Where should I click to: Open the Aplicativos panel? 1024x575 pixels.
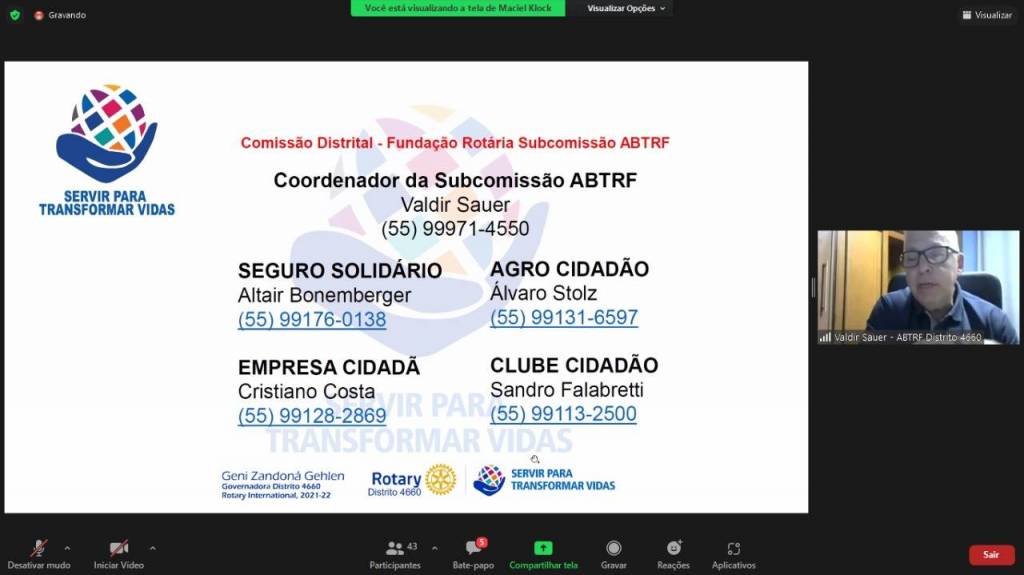click(733, 553)
